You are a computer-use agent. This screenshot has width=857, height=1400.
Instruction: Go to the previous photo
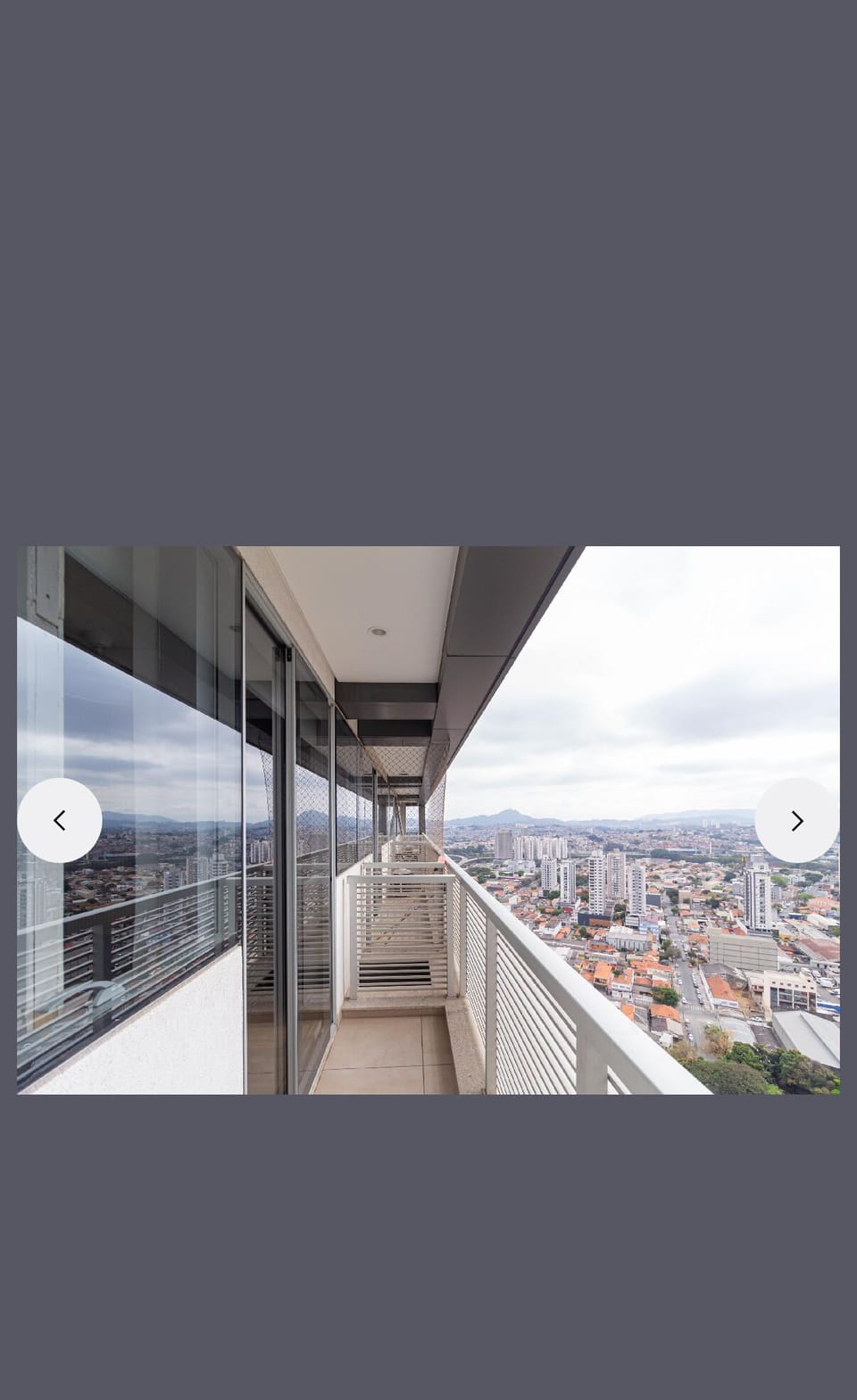60,820
